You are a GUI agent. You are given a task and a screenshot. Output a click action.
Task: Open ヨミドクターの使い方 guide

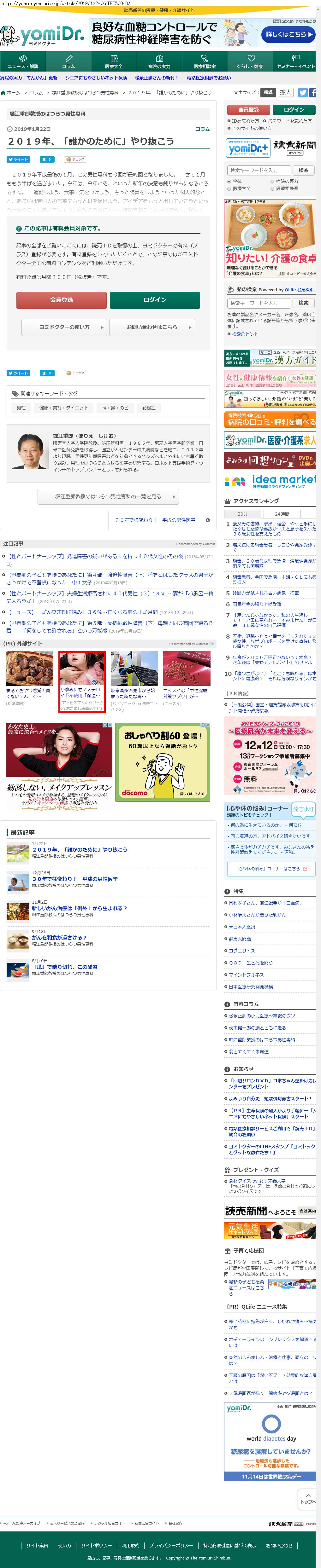tap(65, 327)
